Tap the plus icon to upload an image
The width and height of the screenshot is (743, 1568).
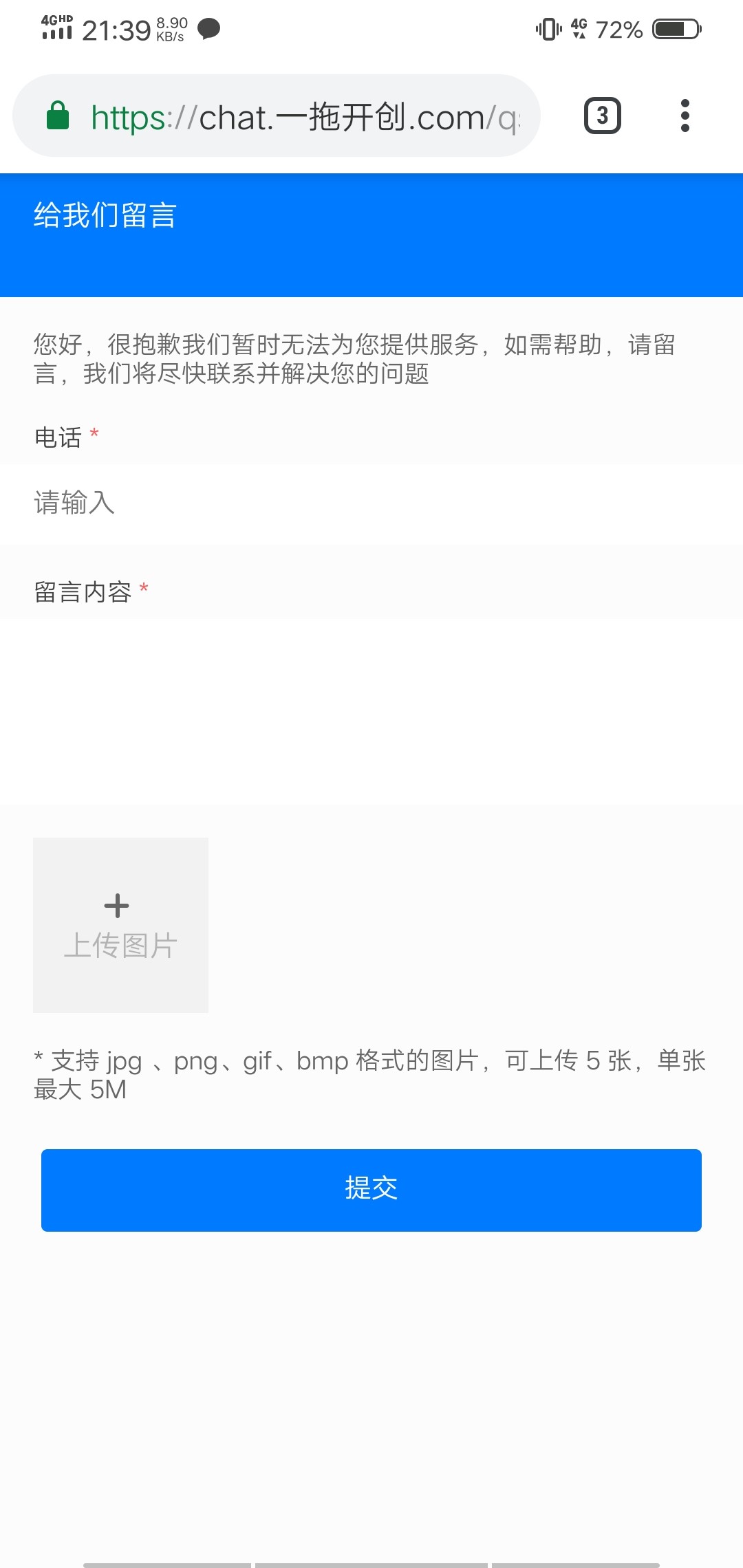pyautogui.click(x=118, y=904)
